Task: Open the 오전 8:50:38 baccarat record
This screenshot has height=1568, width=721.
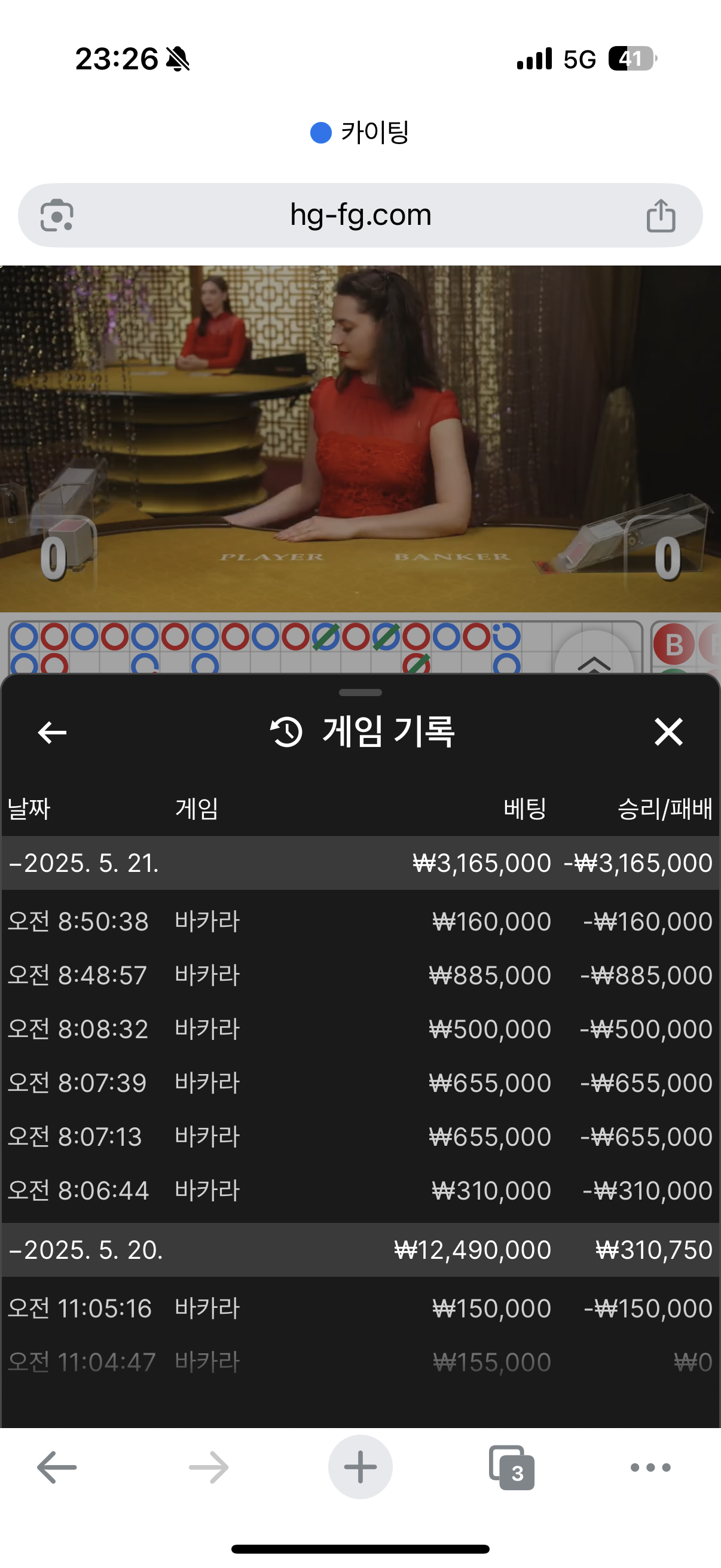Action: coord(360,922)
